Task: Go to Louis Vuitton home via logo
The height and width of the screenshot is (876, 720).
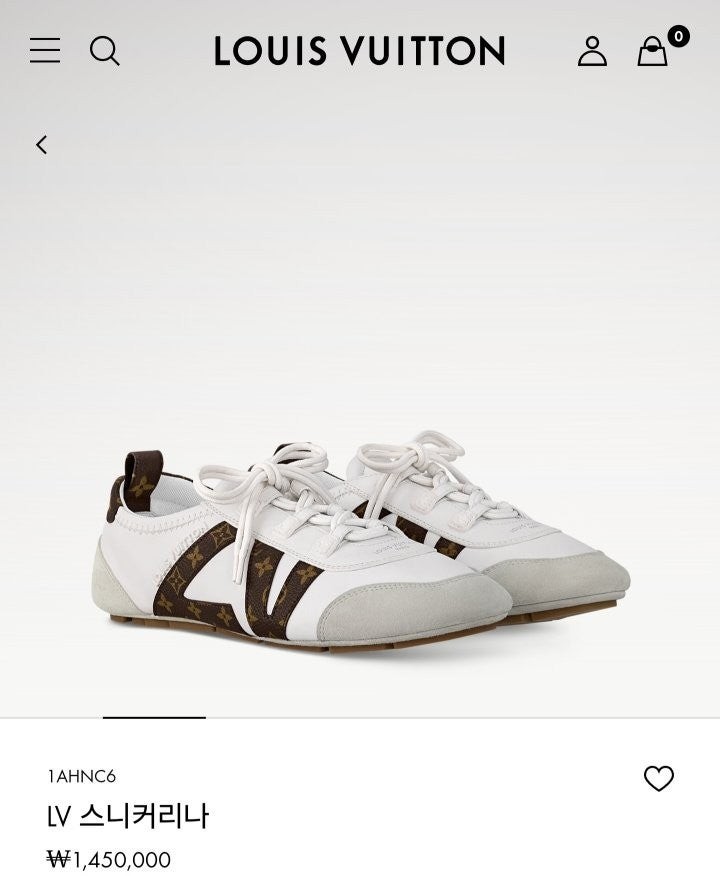Action: tap(359, 51)
